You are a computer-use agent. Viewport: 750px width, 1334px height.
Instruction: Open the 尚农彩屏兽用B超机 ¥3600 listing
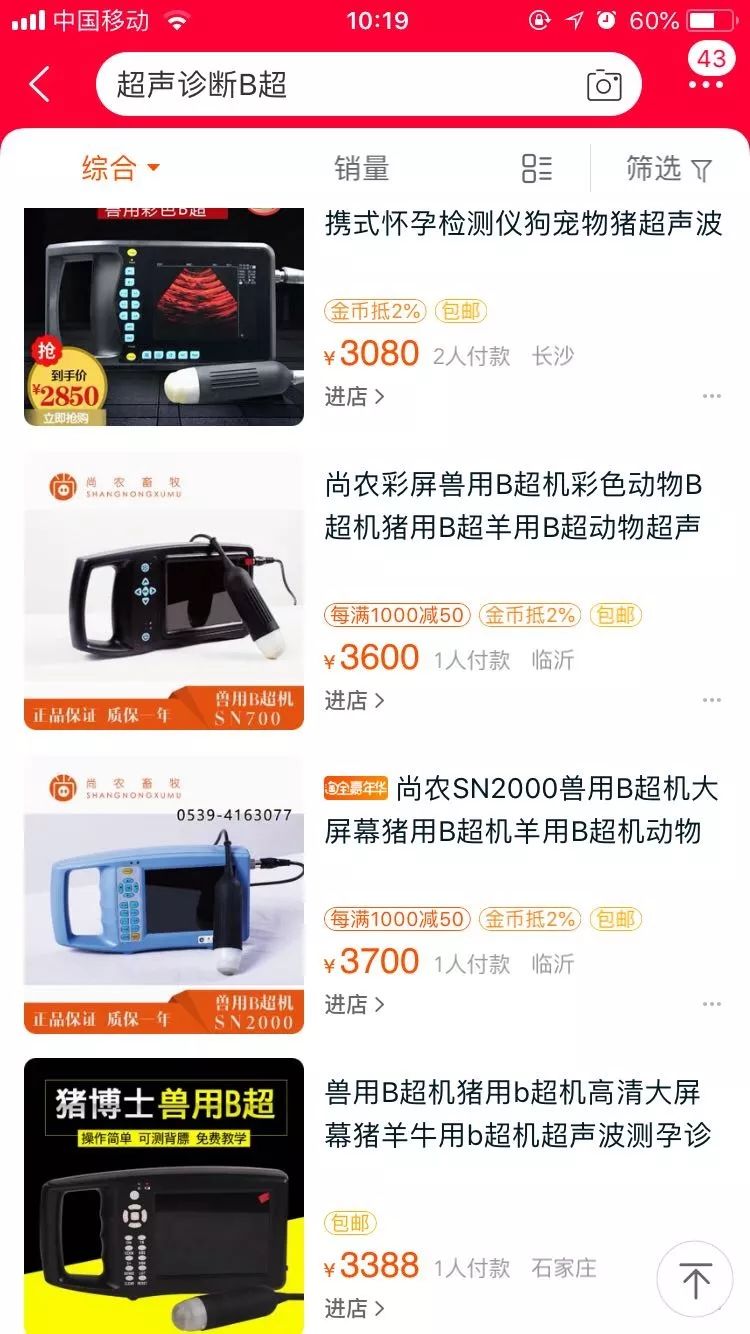(x=512, y=506)
